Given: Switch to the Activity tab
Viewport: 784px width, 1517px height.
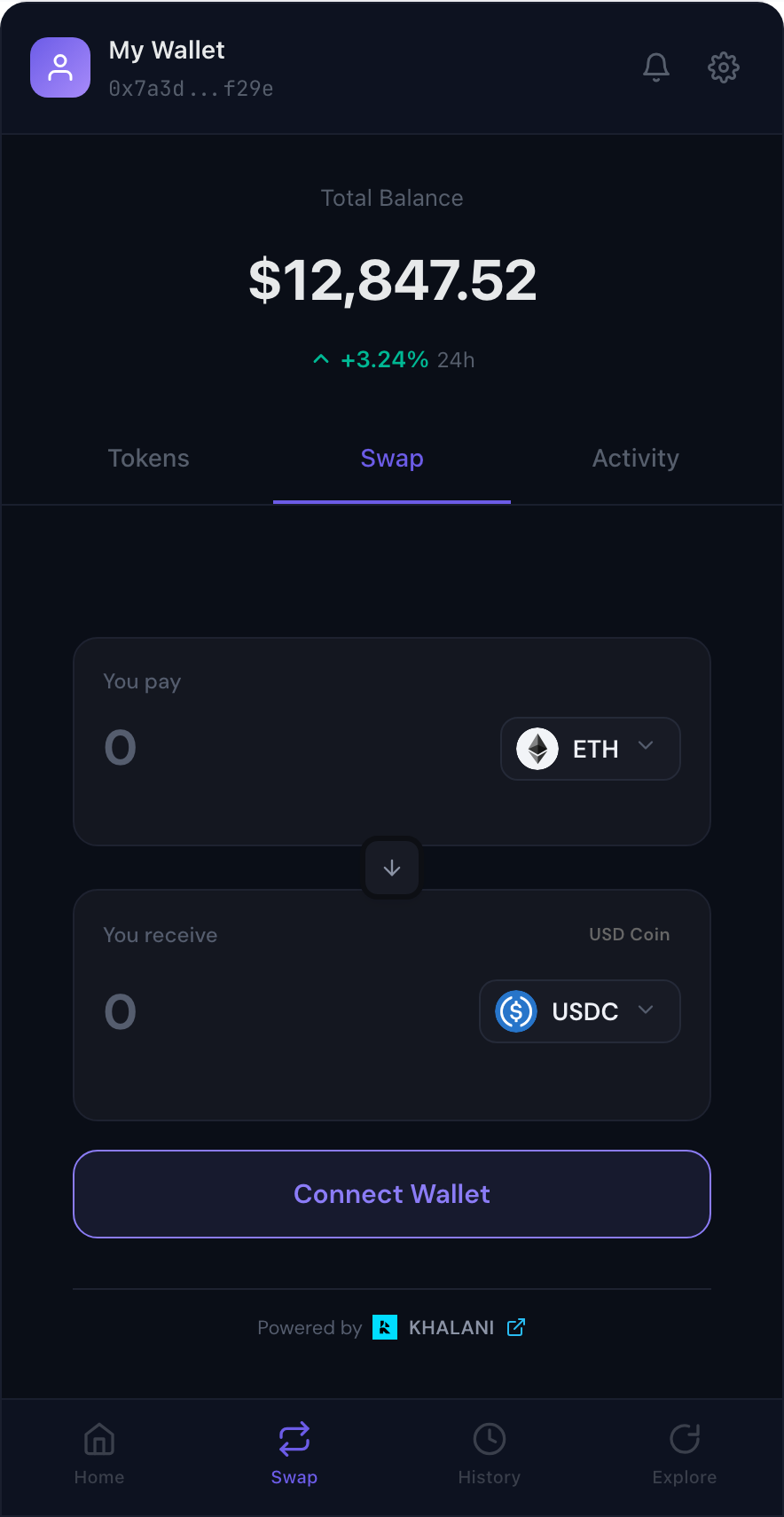Looking at the screenshot, I should [636, 458].
